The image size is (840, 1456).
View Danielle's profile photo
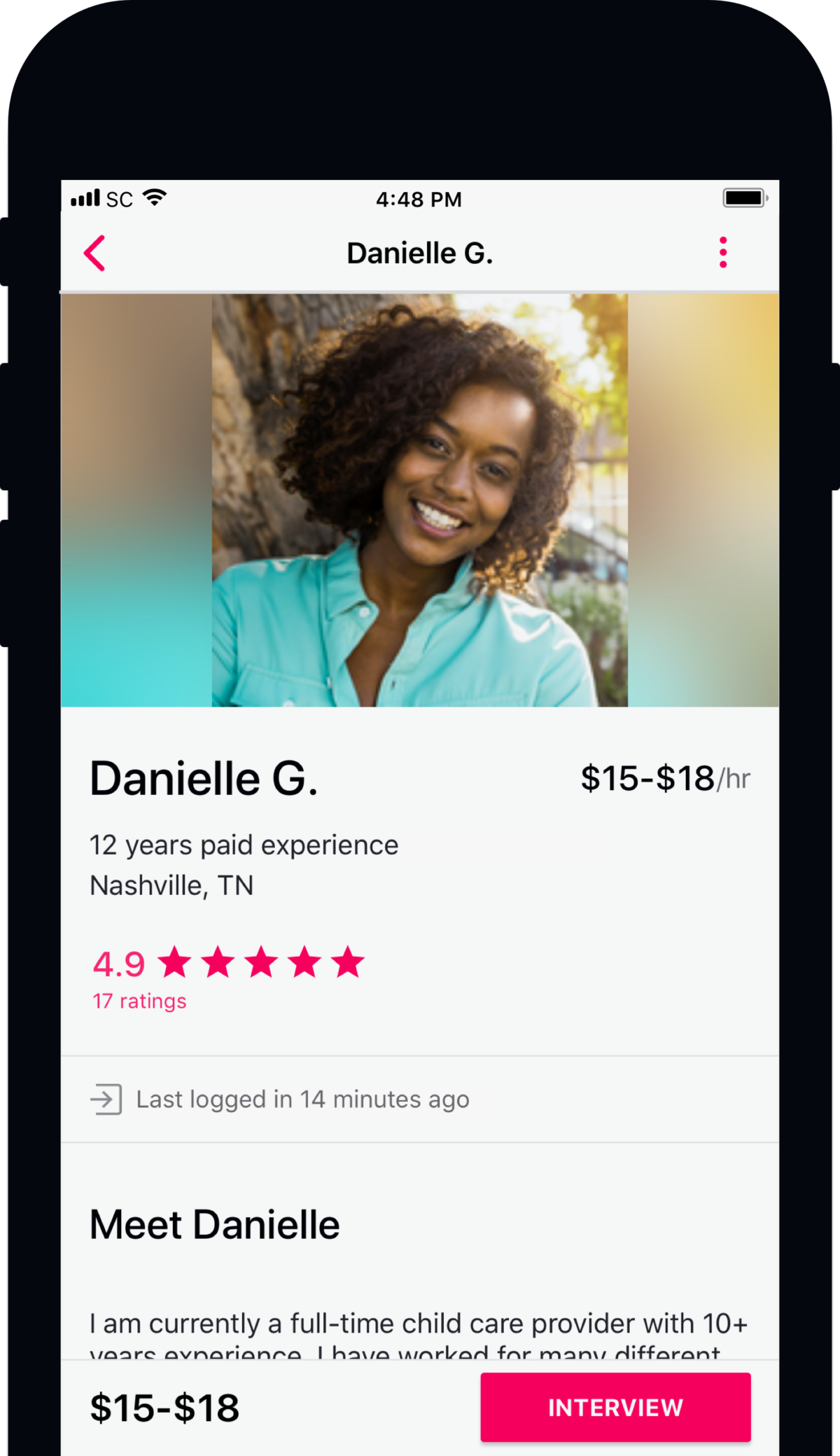[x=420, y=500]
